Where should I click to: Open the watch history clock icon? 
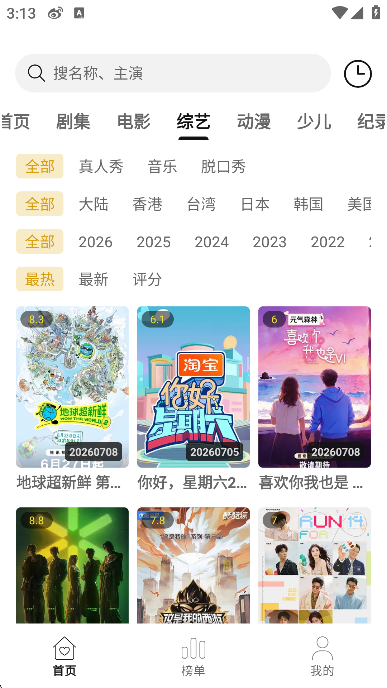(x=358, y=74)
